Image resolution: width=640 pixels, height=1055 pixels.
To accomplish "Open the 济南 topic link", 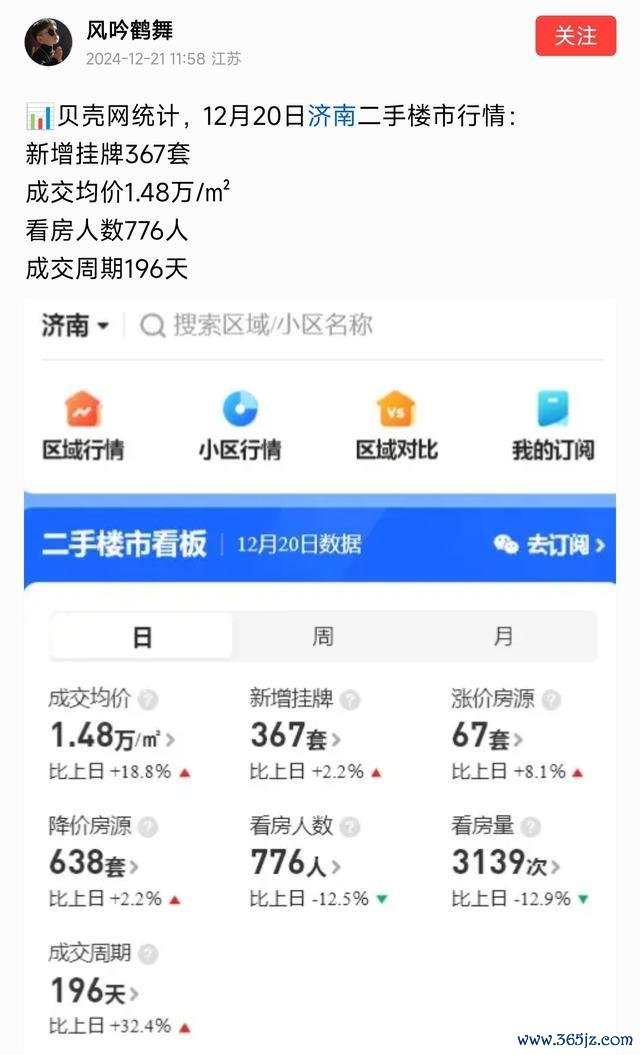I will point(331,116).
